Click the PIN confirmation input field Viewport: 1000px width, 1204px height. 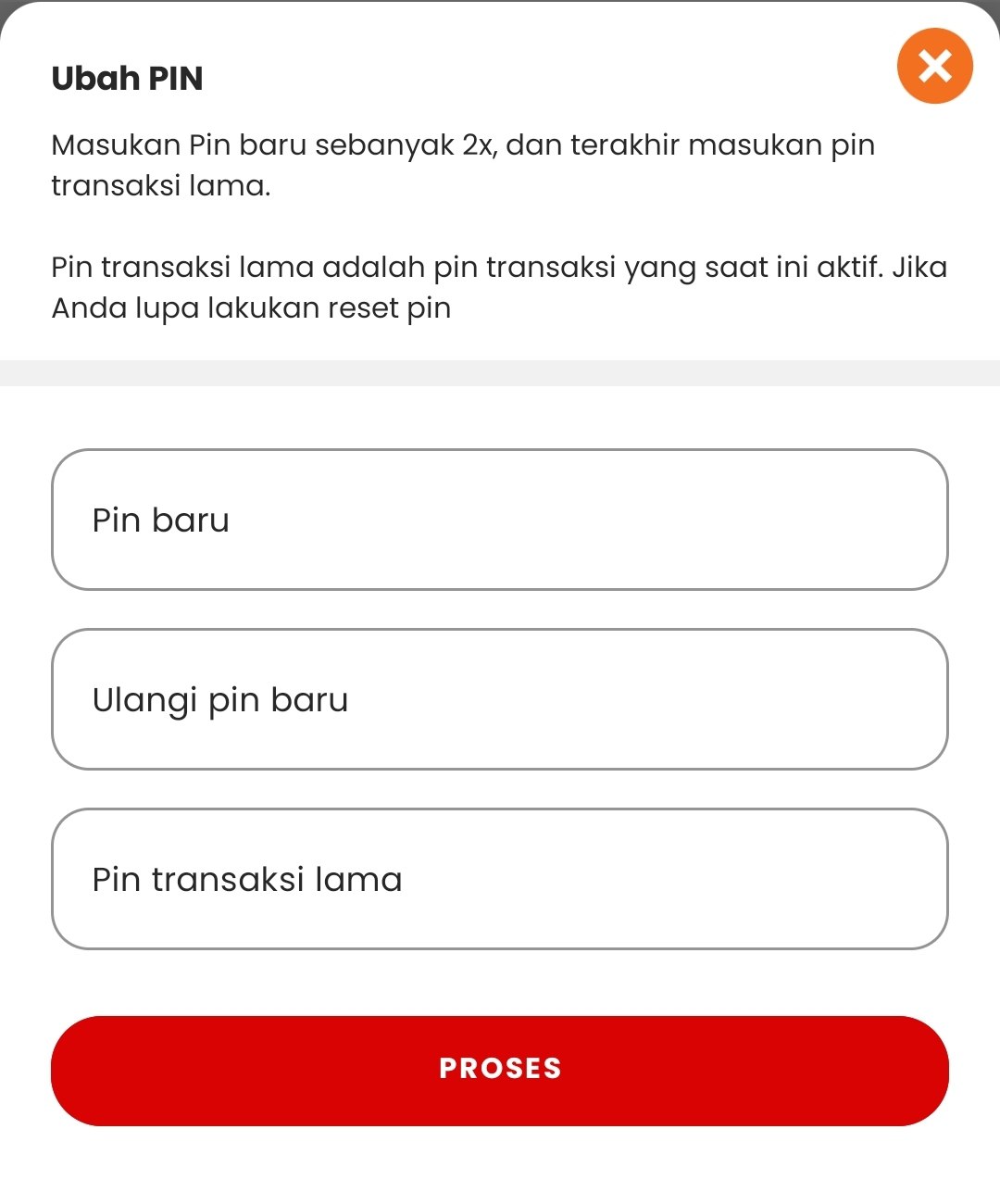click(500, 699)
